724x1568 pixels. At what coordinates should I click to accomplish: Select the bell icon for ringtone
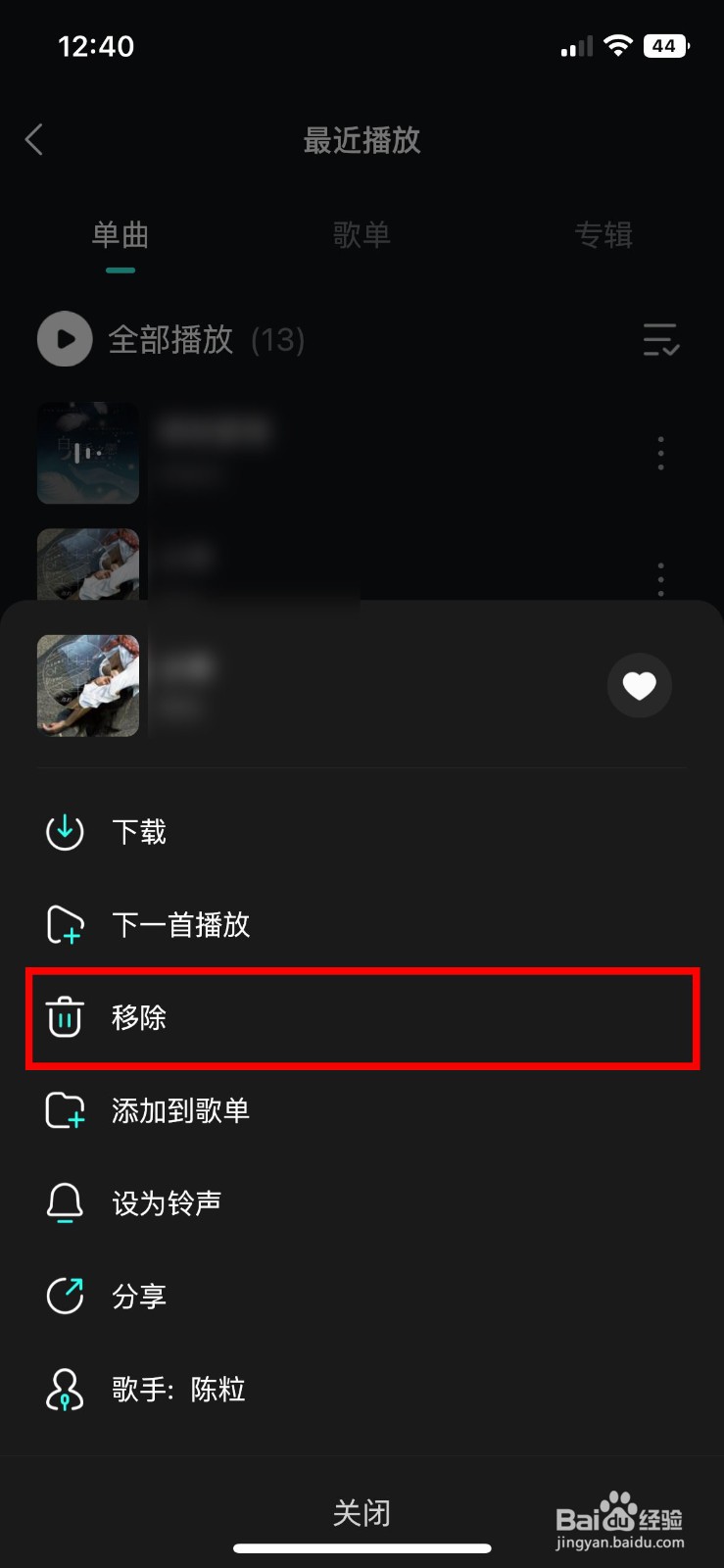click(x=64, y=1203)
